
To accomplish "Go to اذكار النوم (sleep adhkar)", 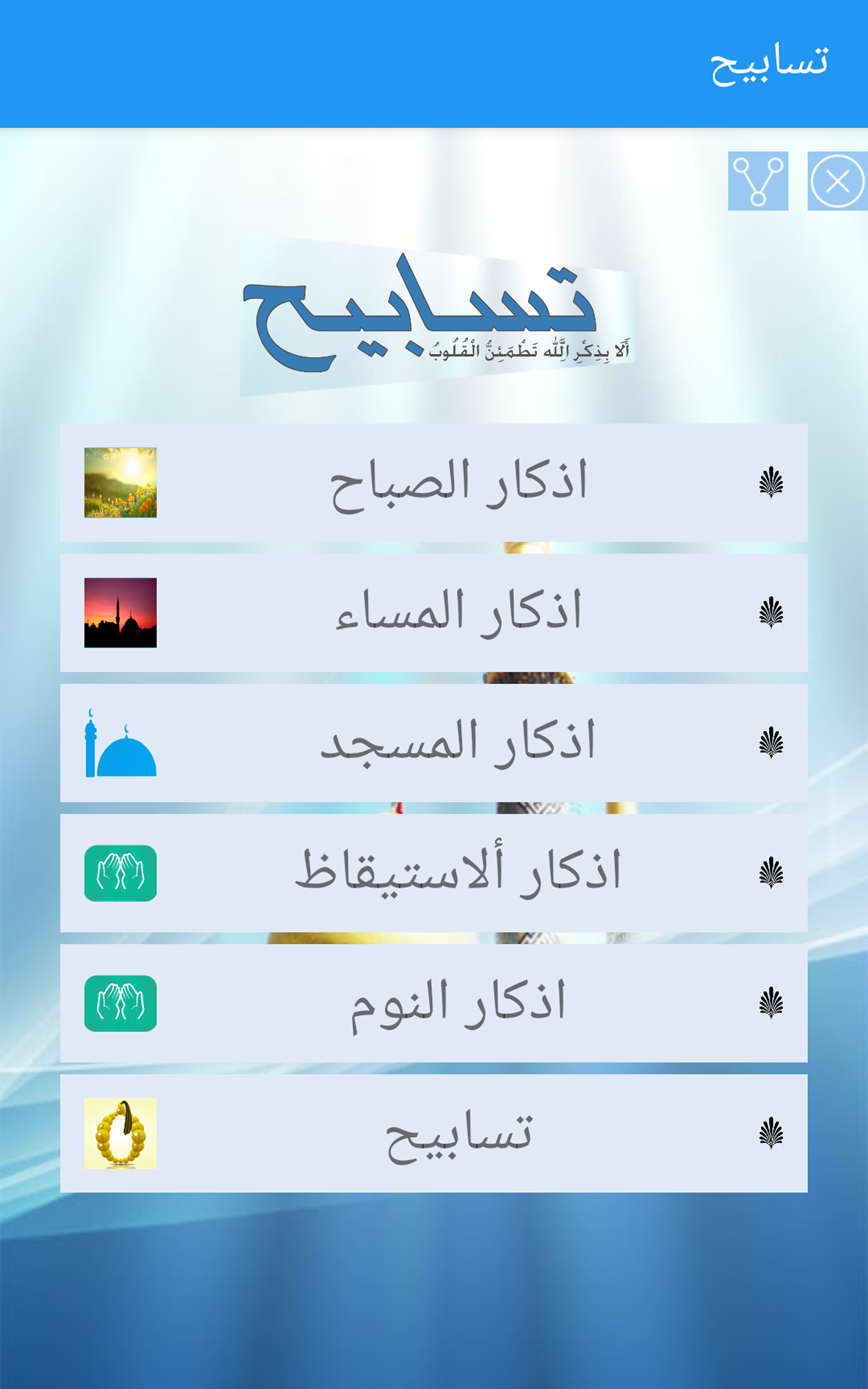I will 434,1003.
